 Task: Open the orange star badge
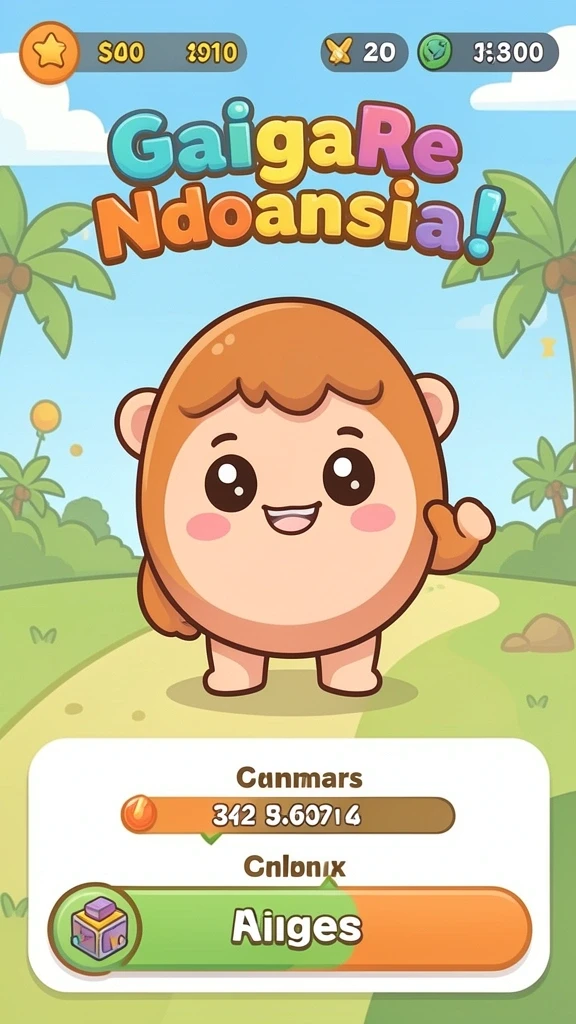coord(50,53)
